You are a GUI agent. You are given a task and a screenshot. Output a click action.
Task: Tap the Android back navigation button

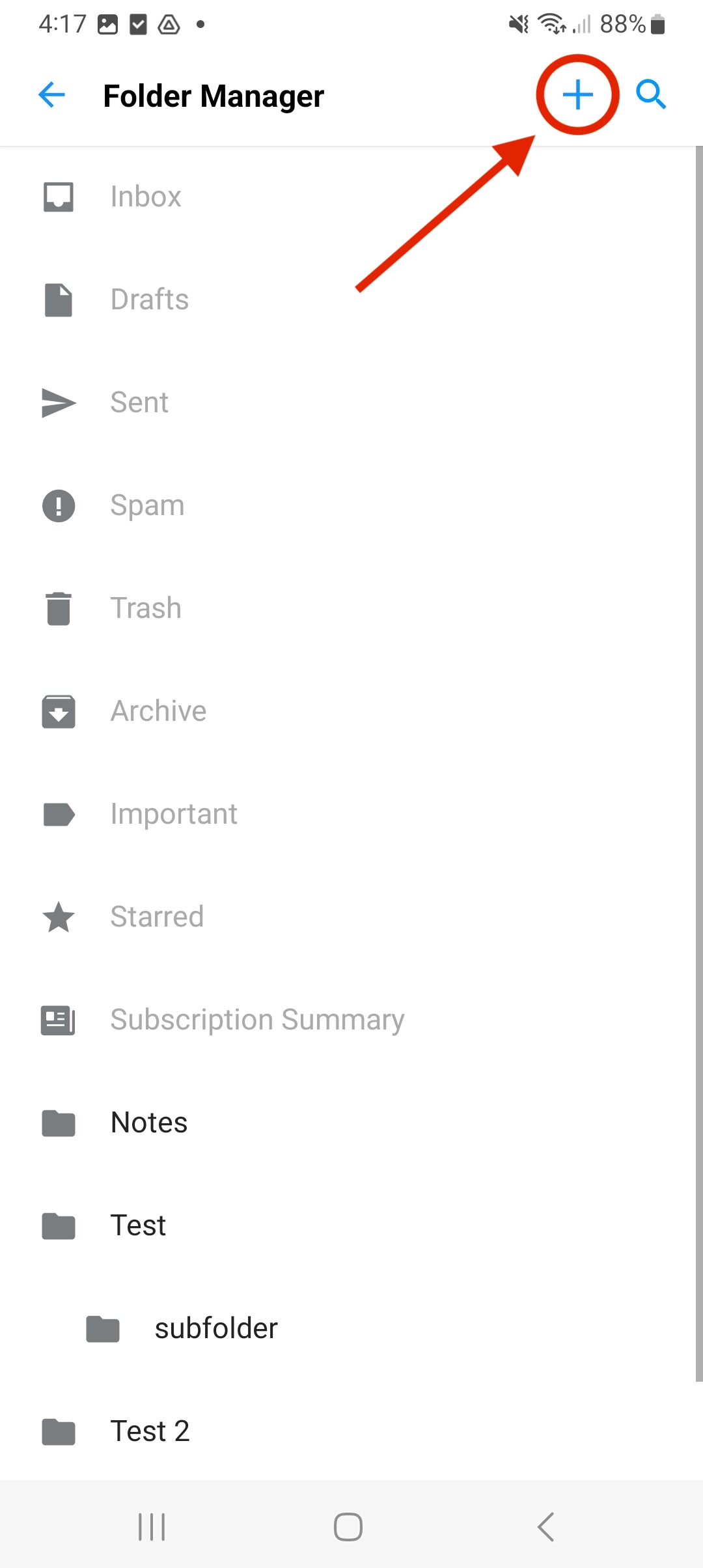click(545, 1526)
